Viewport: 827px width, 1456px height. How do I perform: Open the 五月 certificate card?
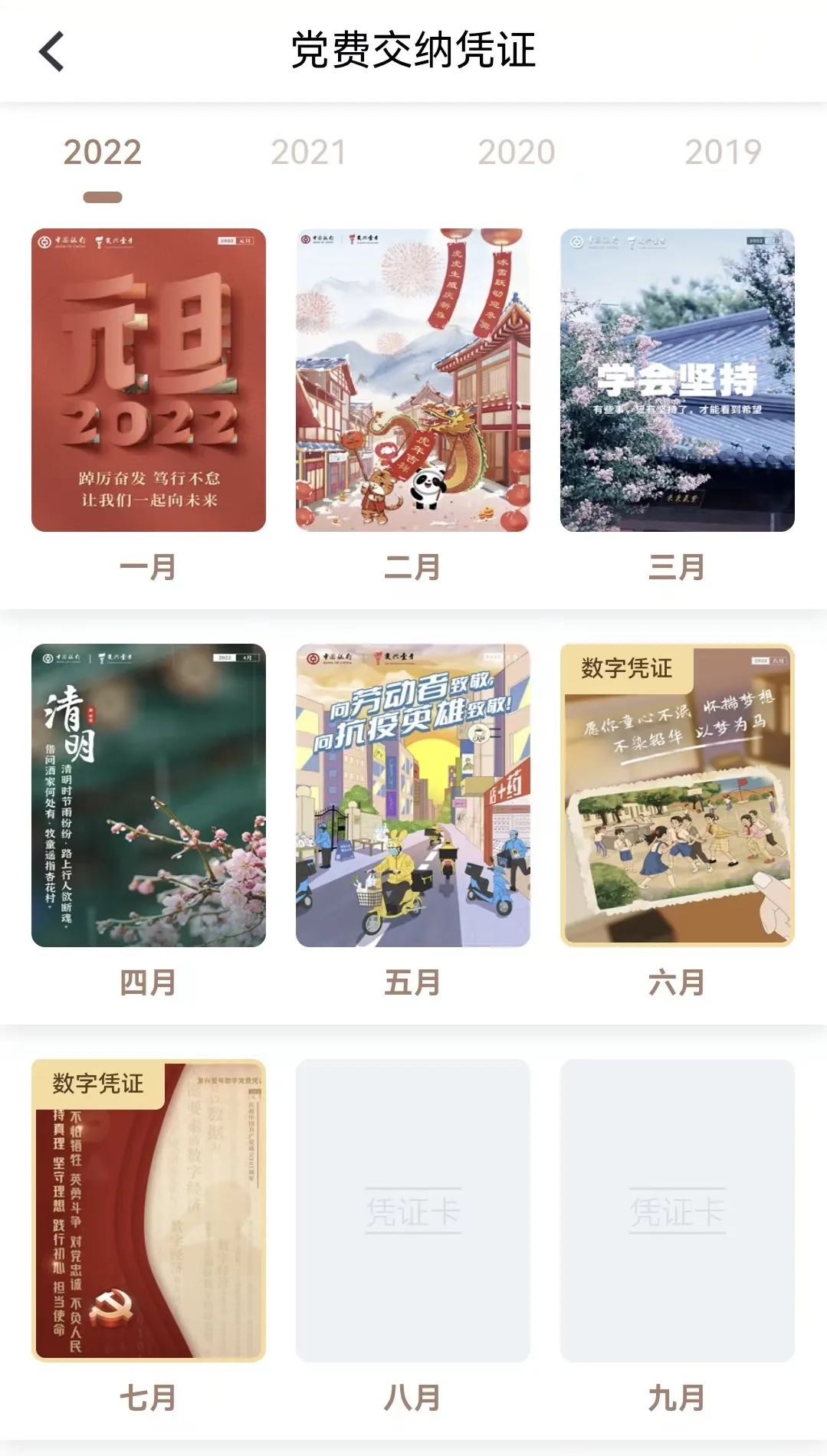[413, 795]
